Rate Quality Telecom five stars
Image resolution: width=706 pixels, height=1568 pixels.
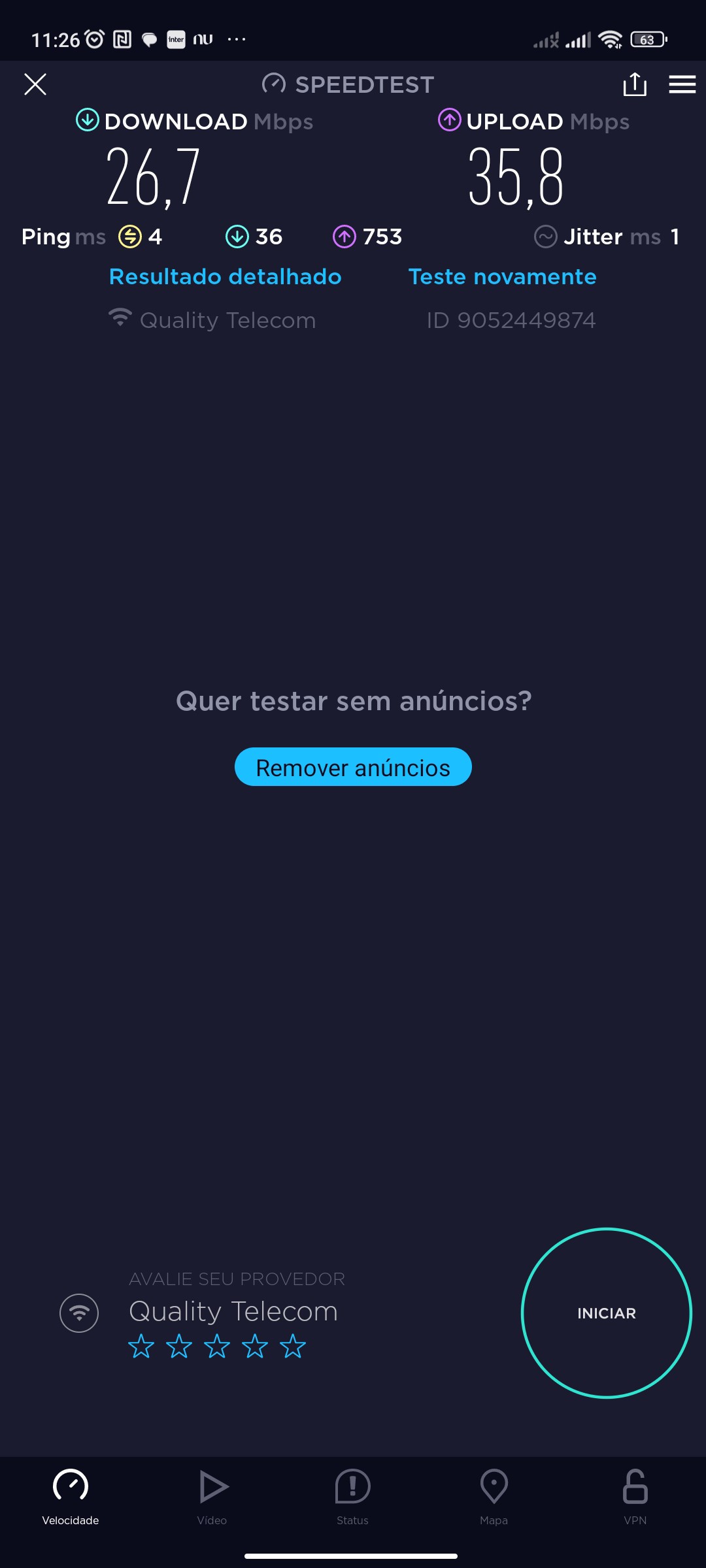pos(293,1347)
